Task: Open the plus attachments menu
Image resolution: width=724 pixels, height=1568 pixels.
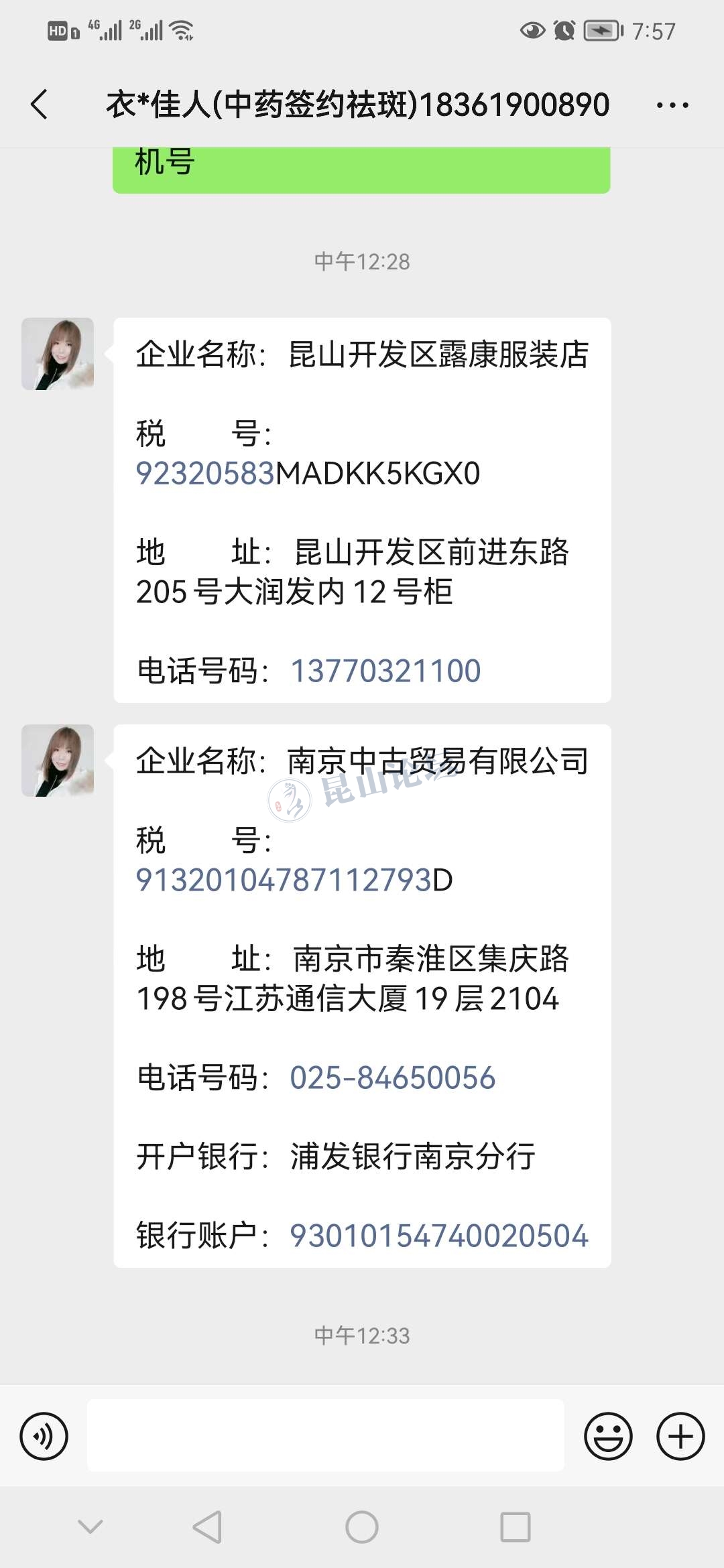Action: coord(680,1436)
